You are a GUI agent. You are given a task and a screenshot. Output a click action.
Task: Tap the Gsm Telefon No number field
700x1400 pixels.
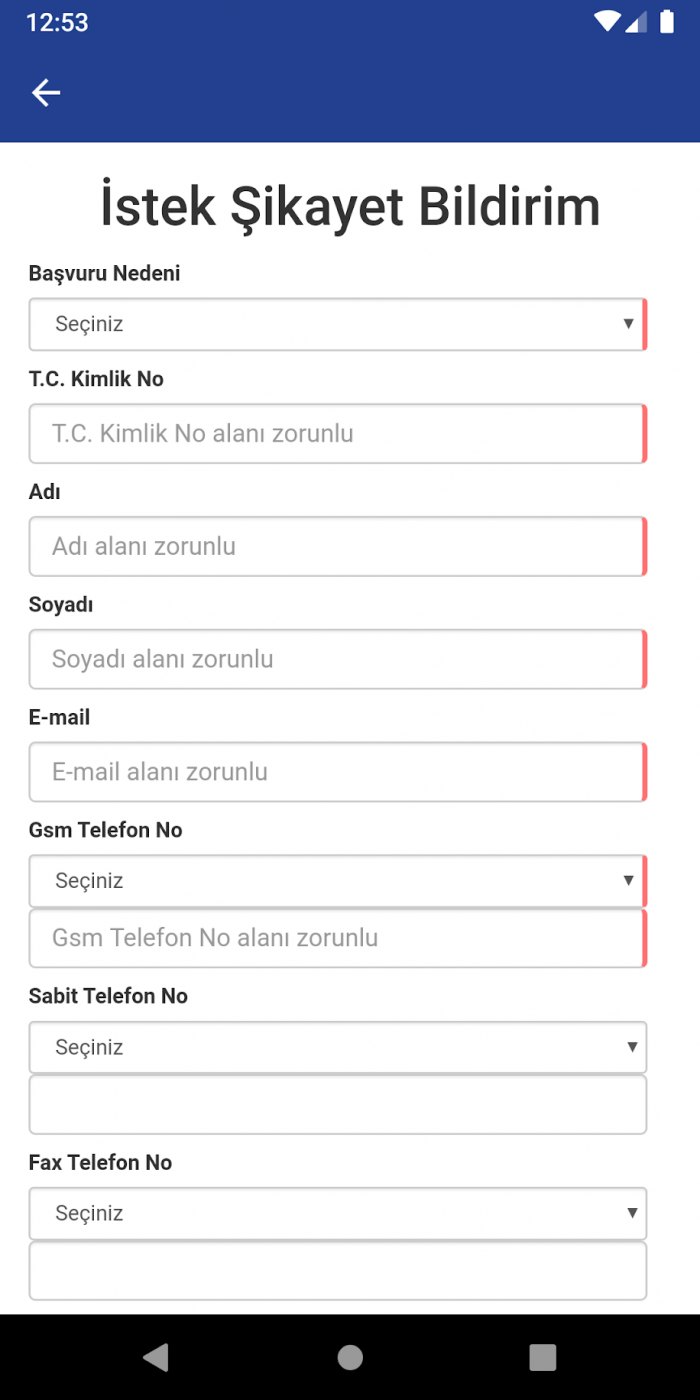coord(337,938)
